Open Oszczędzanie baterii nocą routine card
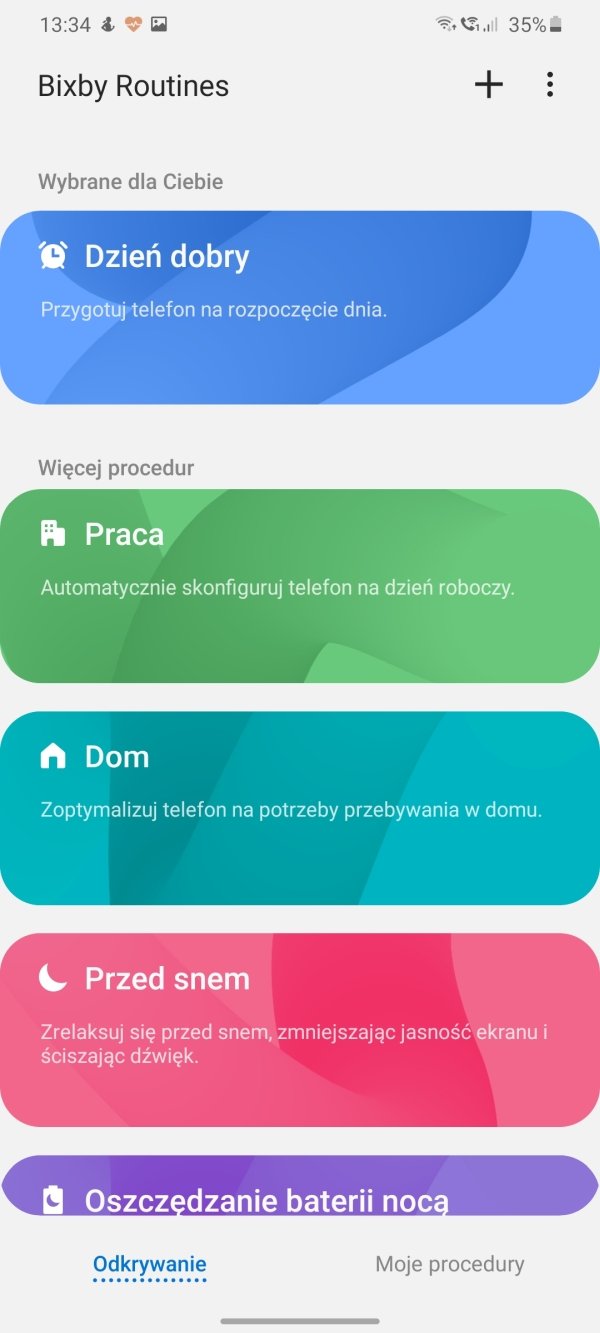 [x=300, y=1185]
